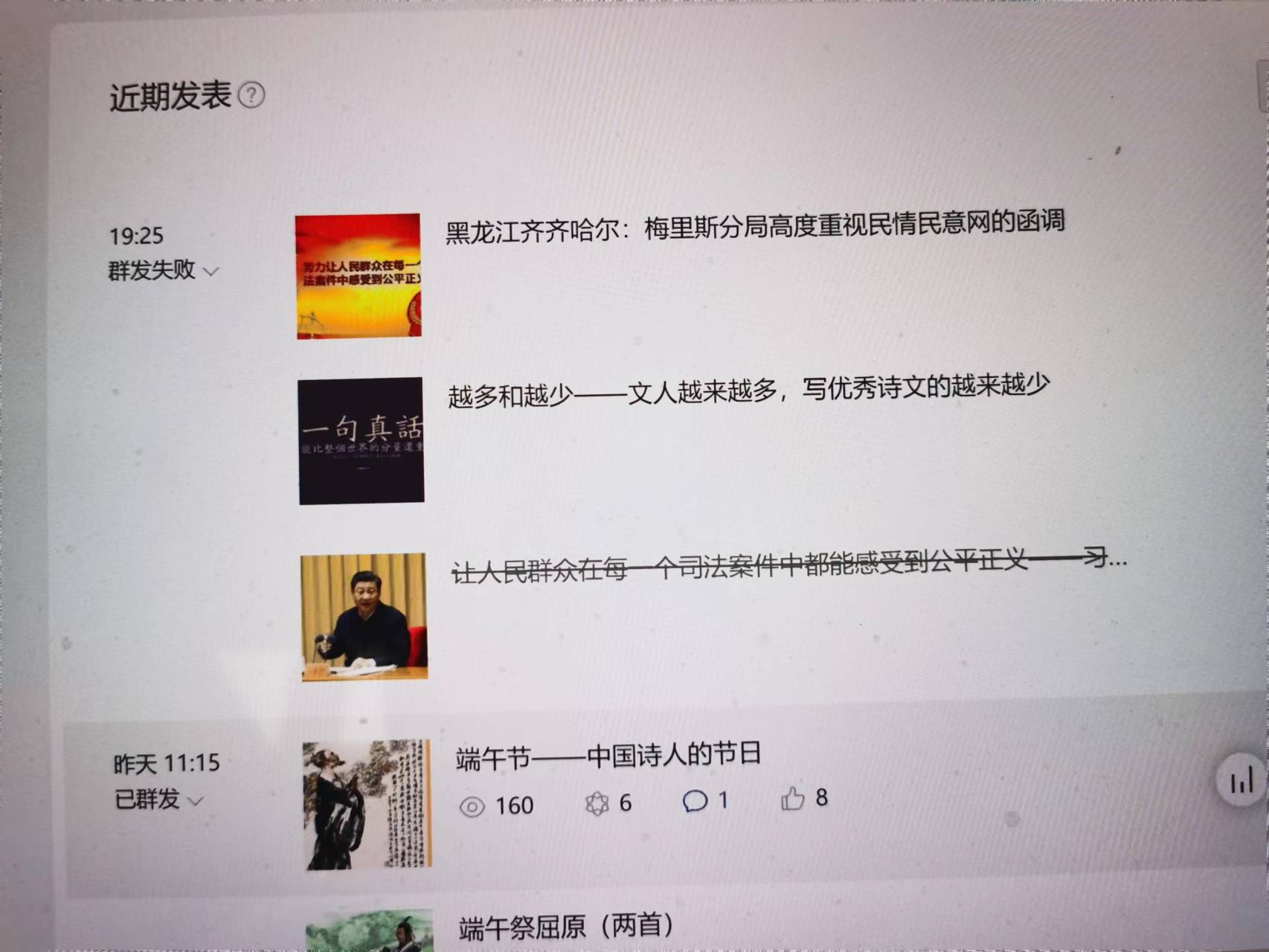View data statistics via the bar chart icon
The width and height of the screenshot is (1269, 952).
tap(1240, 781)
